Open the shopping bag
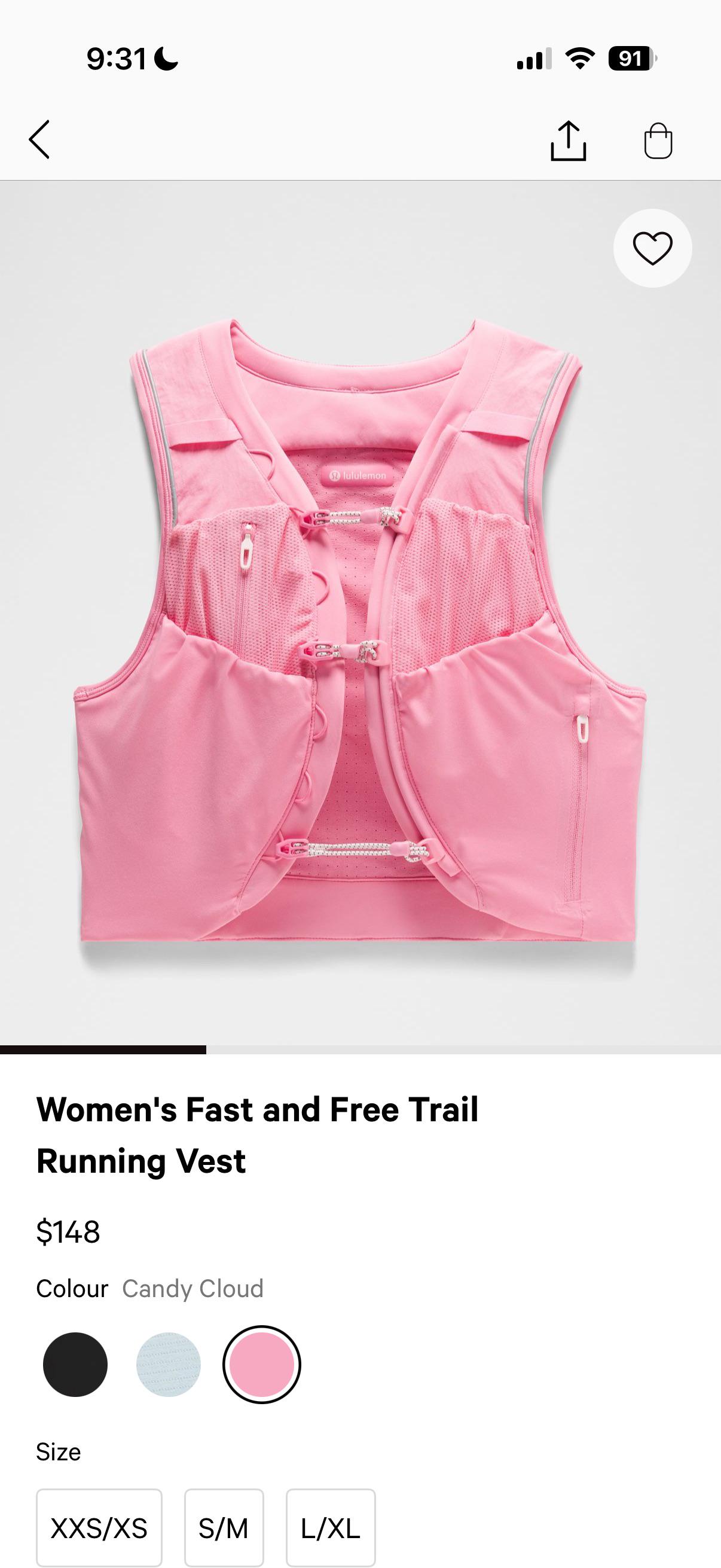The width and height of the screenshot is (721, 1568). (658, 141)
